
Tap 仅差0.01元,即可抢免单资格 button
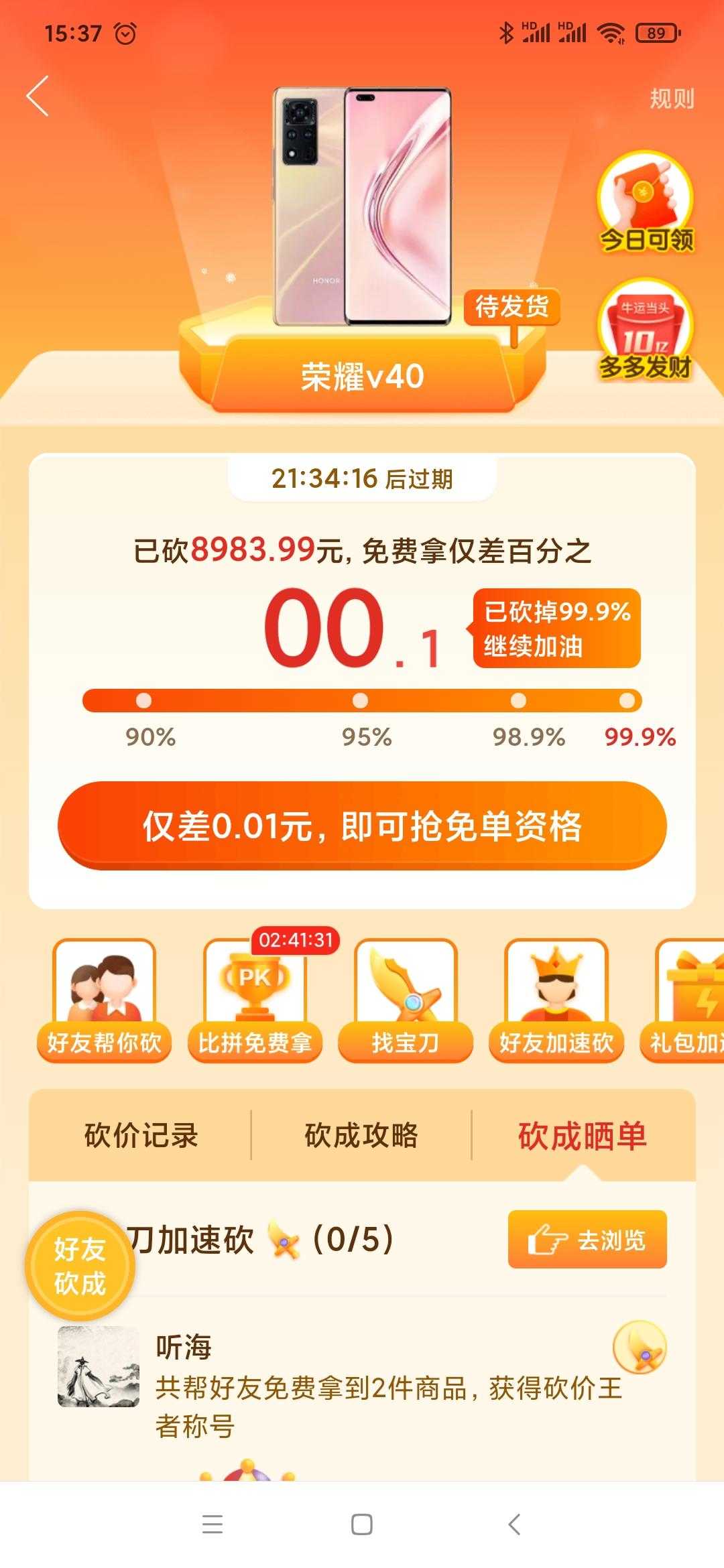tap(362, 826)
